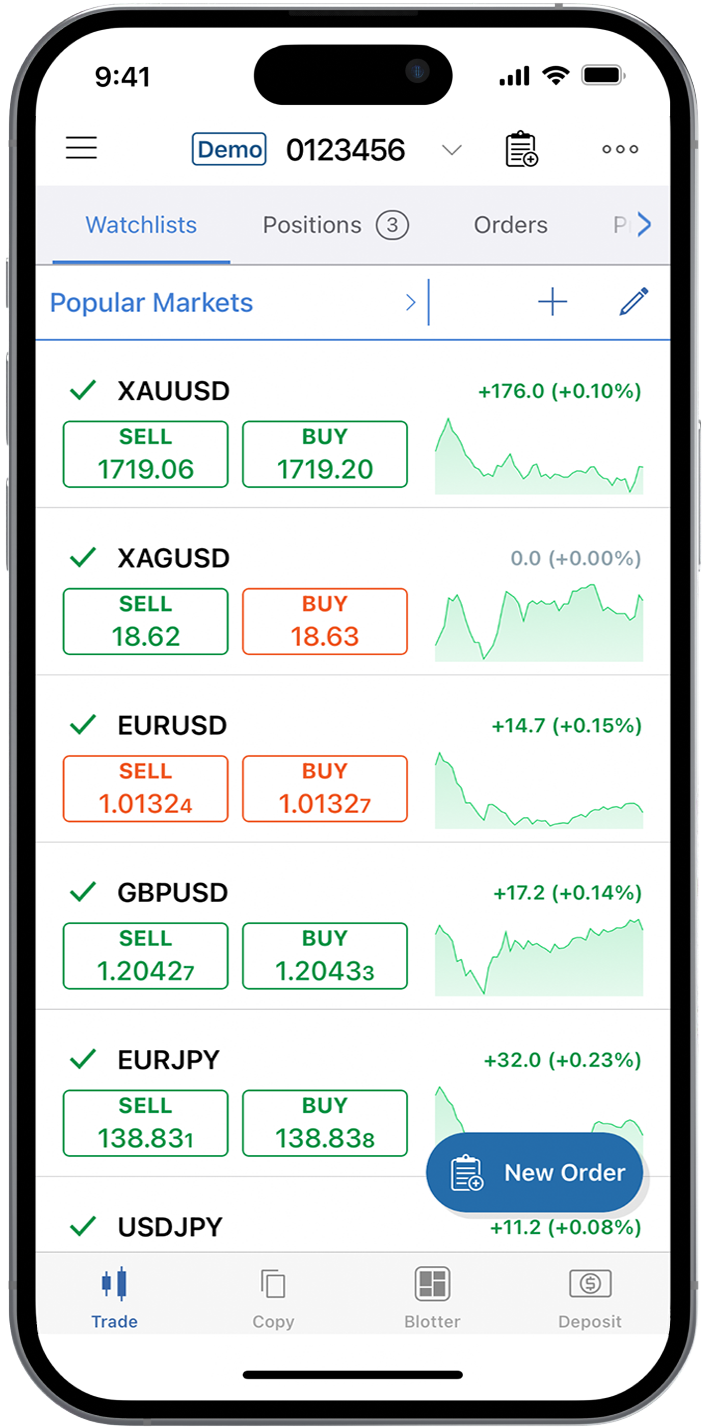Image resolution: width=703 pixels, height=1428 pixels.
Task: Go to the Copy tab
Action: pos(273,1297)
